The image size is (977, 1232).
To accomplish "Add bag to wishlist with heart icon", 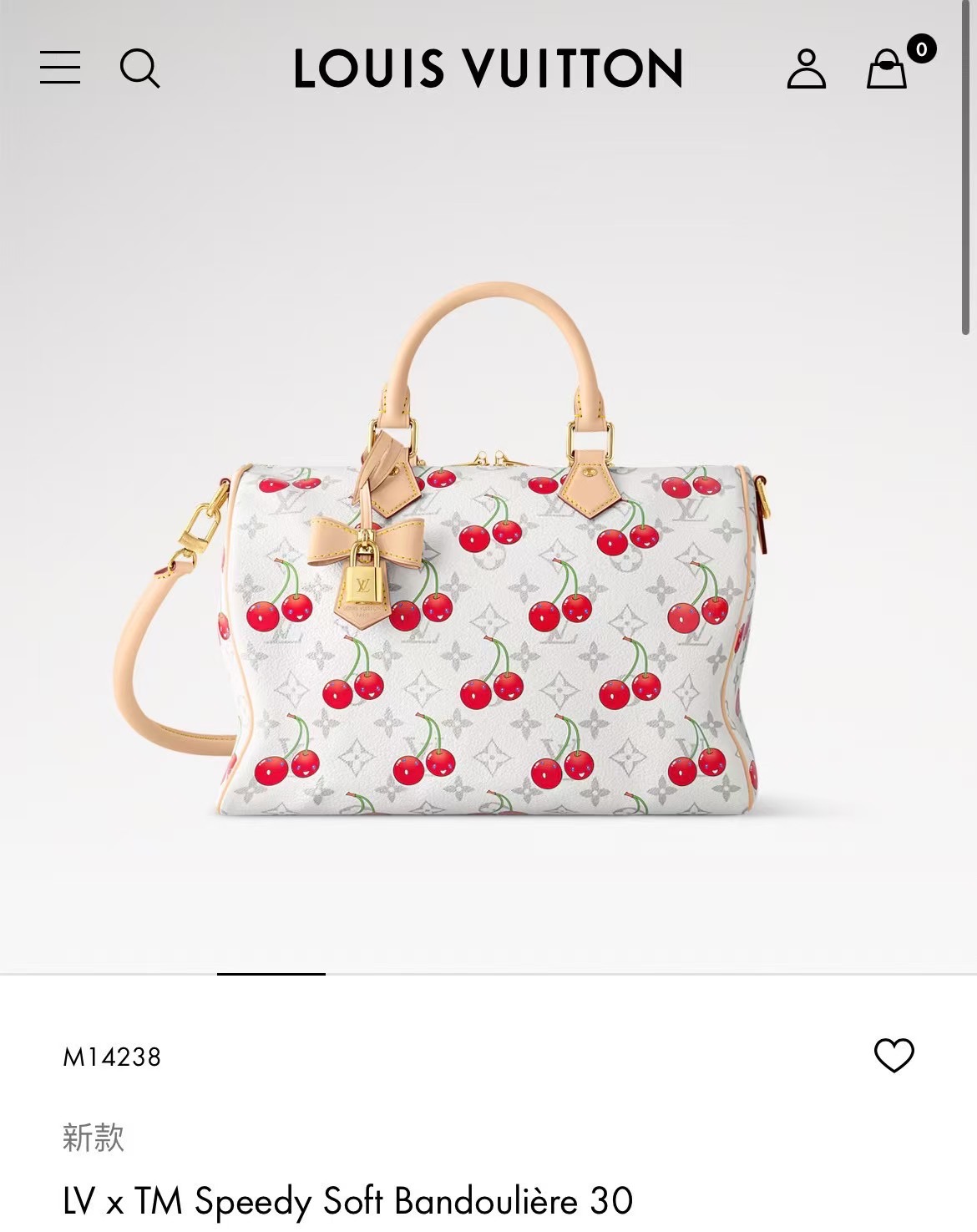I will click(893, 1056).
